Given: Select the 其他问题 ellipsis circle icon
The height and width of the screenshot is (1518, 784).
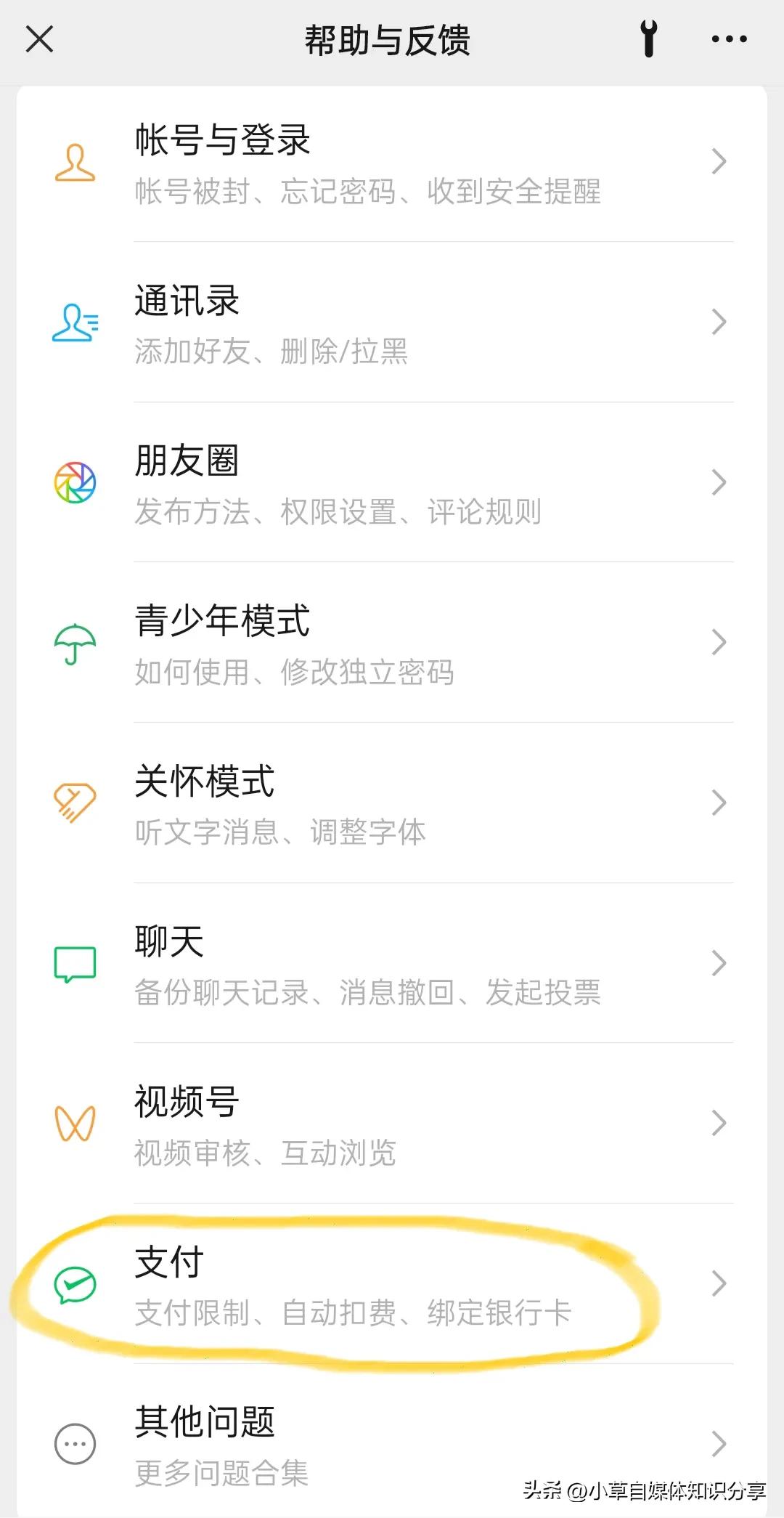Looking at the screenshot, I should 73,1444.
